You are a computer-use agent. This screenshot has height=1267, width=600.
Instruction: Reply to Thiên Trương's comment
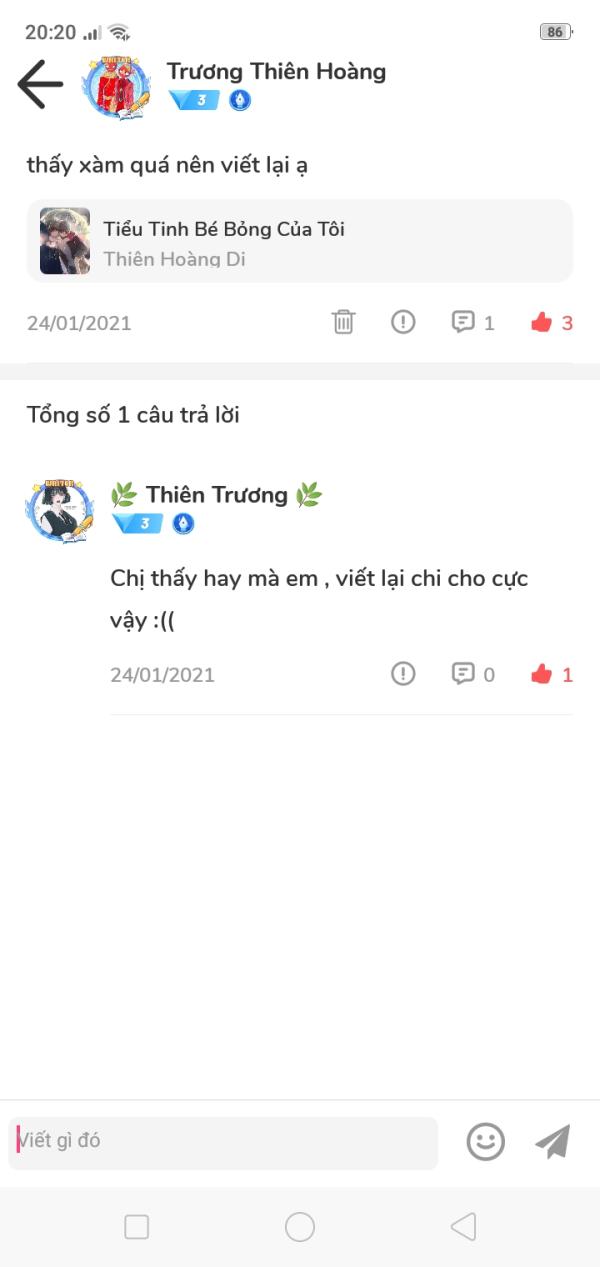click(x=463, y=674)
